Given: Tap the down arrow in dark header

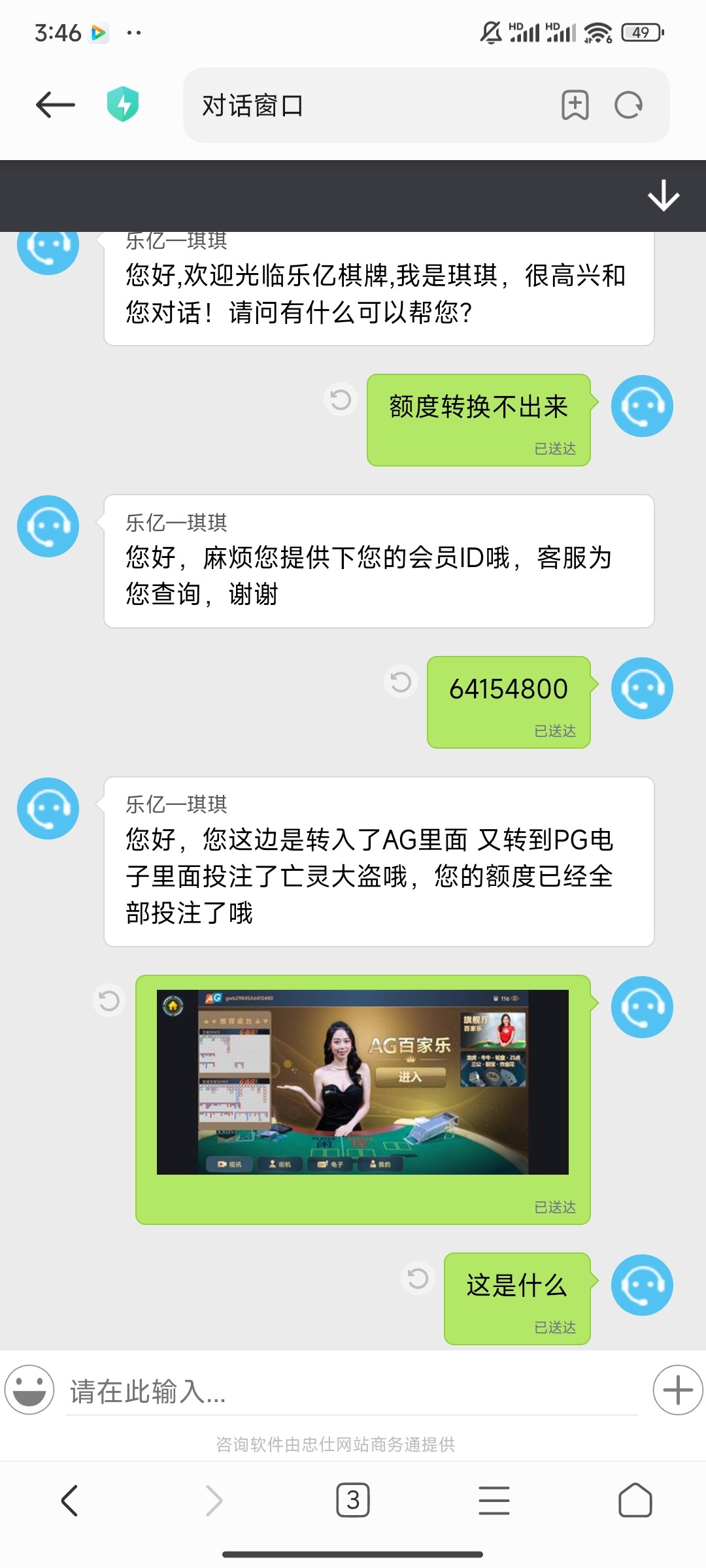Looking at the screenshot, I should click(x=664, y=195).
